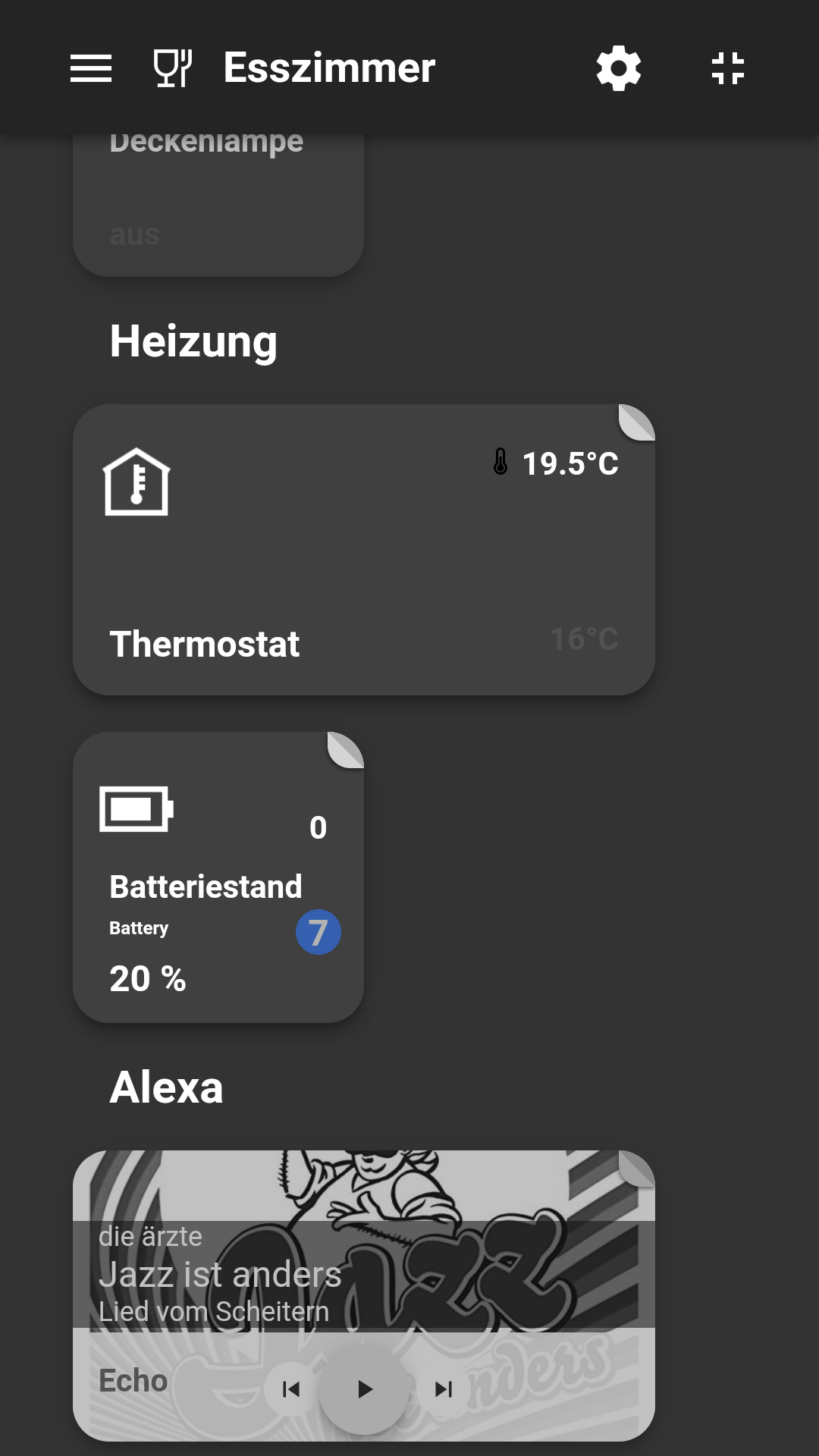The height and width of the screenshot is (1456, 819).
Task: Skip to the previous track
Action: click(x=291, y=1389)
